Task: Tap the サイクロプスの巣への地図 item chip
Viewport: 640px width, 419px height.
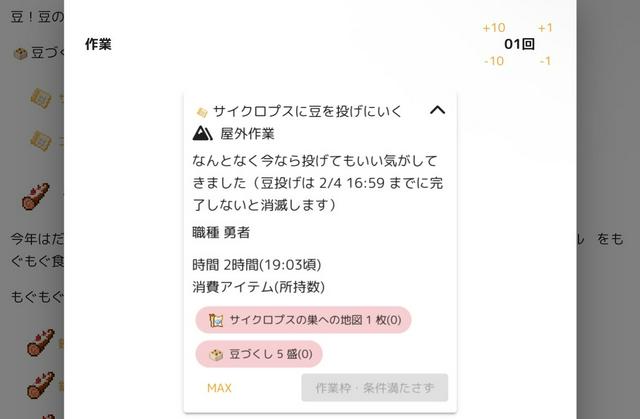Action: click(304, 320)
